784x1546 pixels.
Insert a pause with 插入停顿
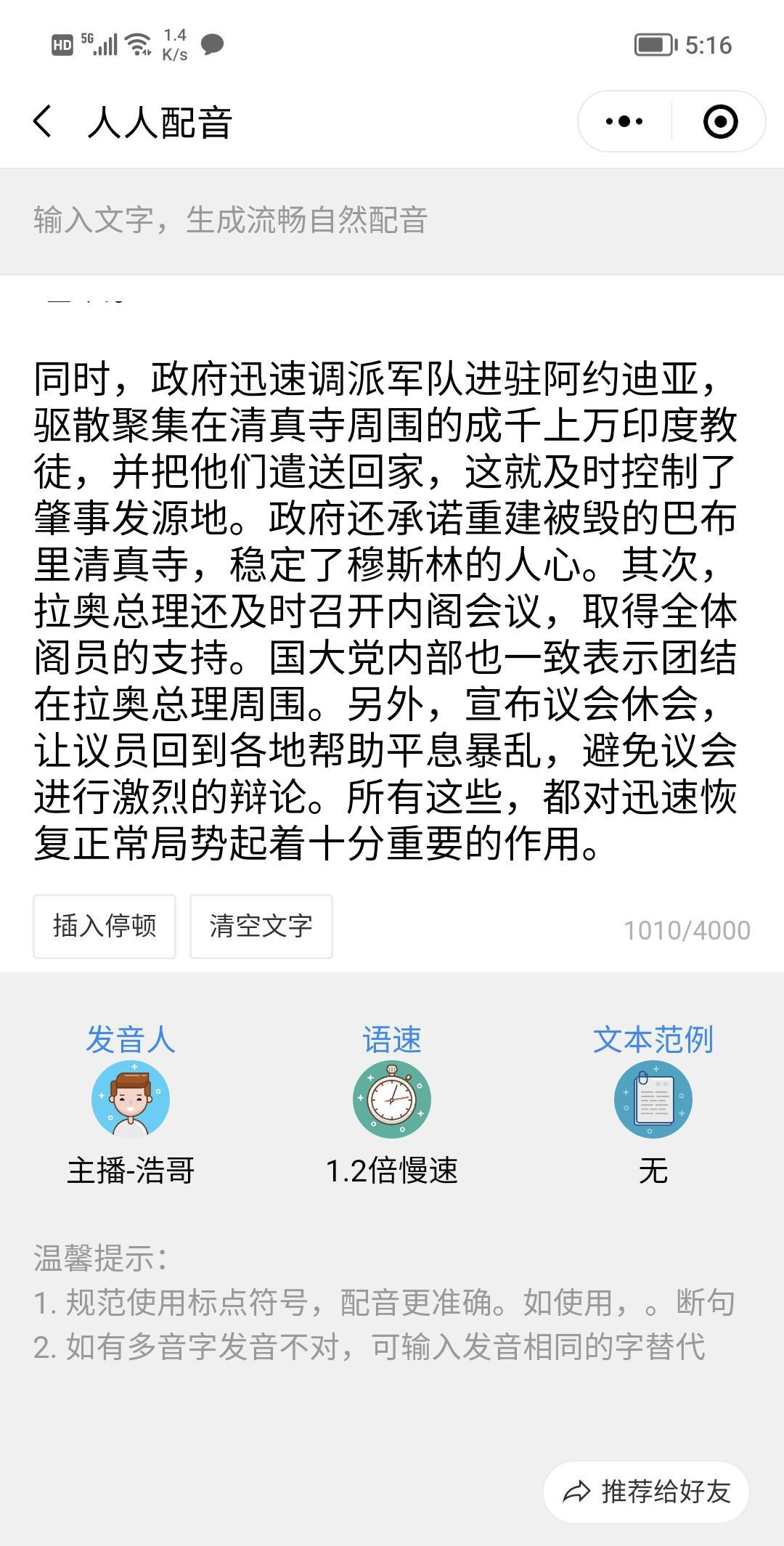point(105,926)
